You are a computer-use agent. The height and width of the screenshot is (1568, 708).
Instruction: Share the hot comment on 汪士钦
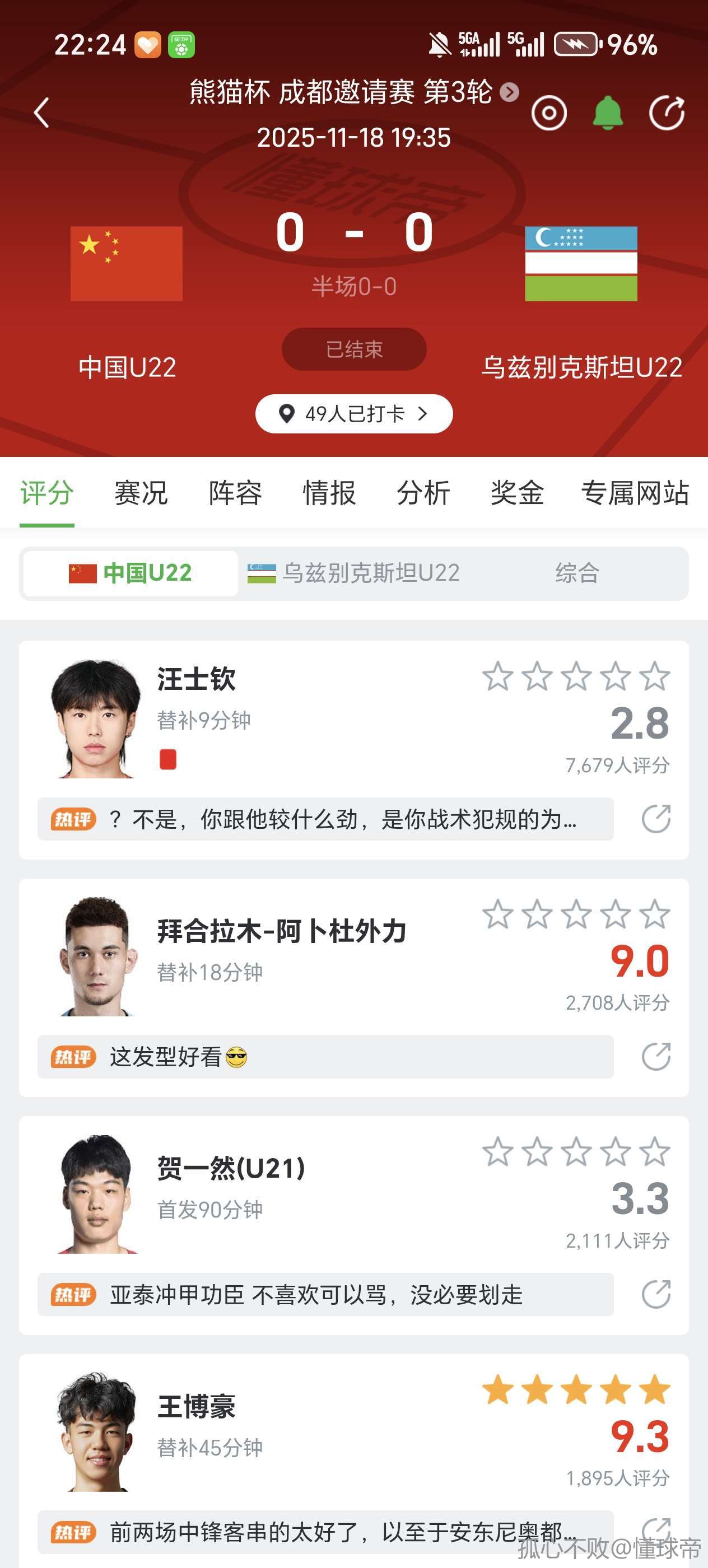pos(656,819)
